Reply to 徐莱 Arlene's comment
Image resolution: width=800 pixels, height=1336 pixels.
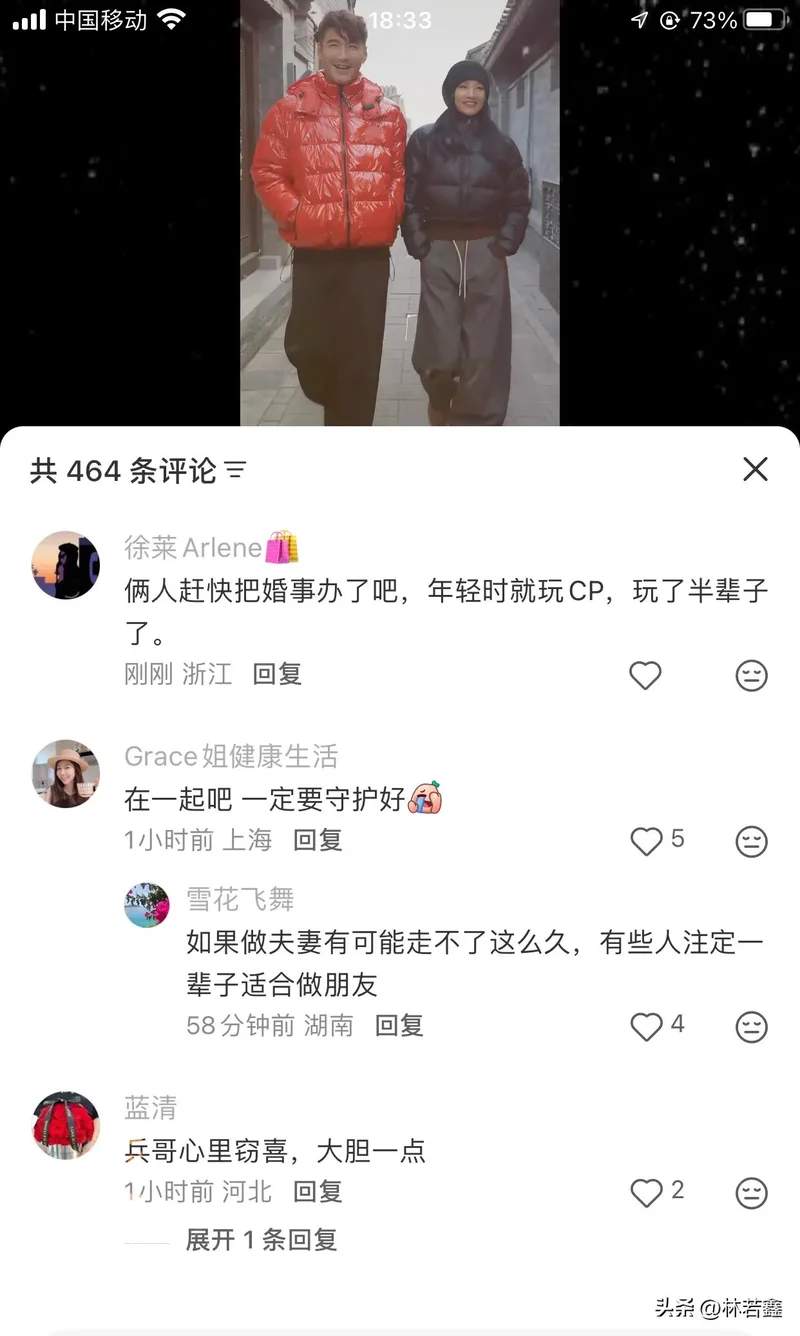[277, 674]
